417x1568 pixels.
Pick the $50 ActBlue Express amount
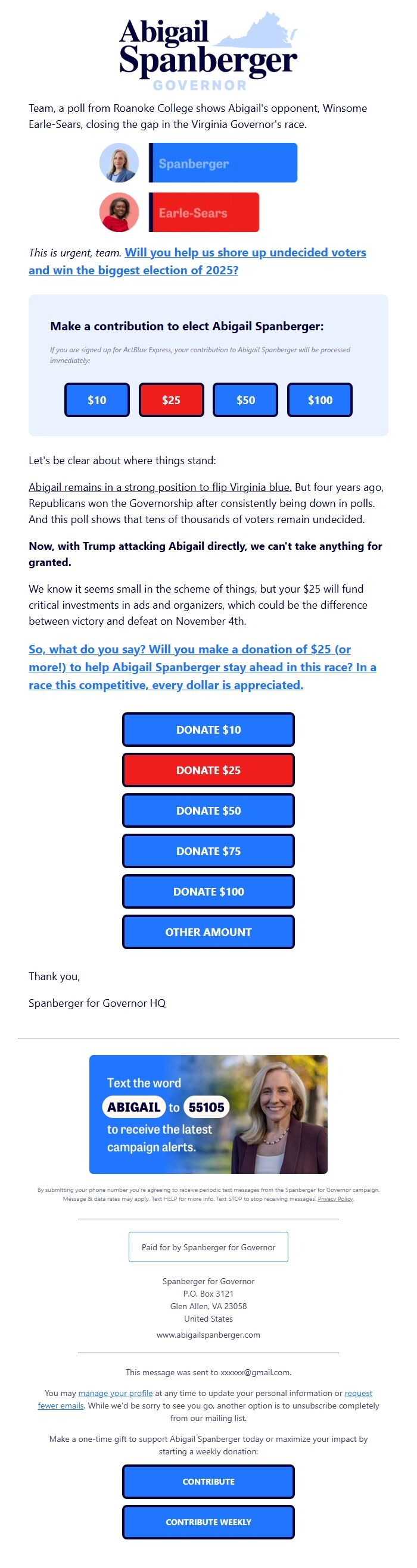(x=245, y=400)
